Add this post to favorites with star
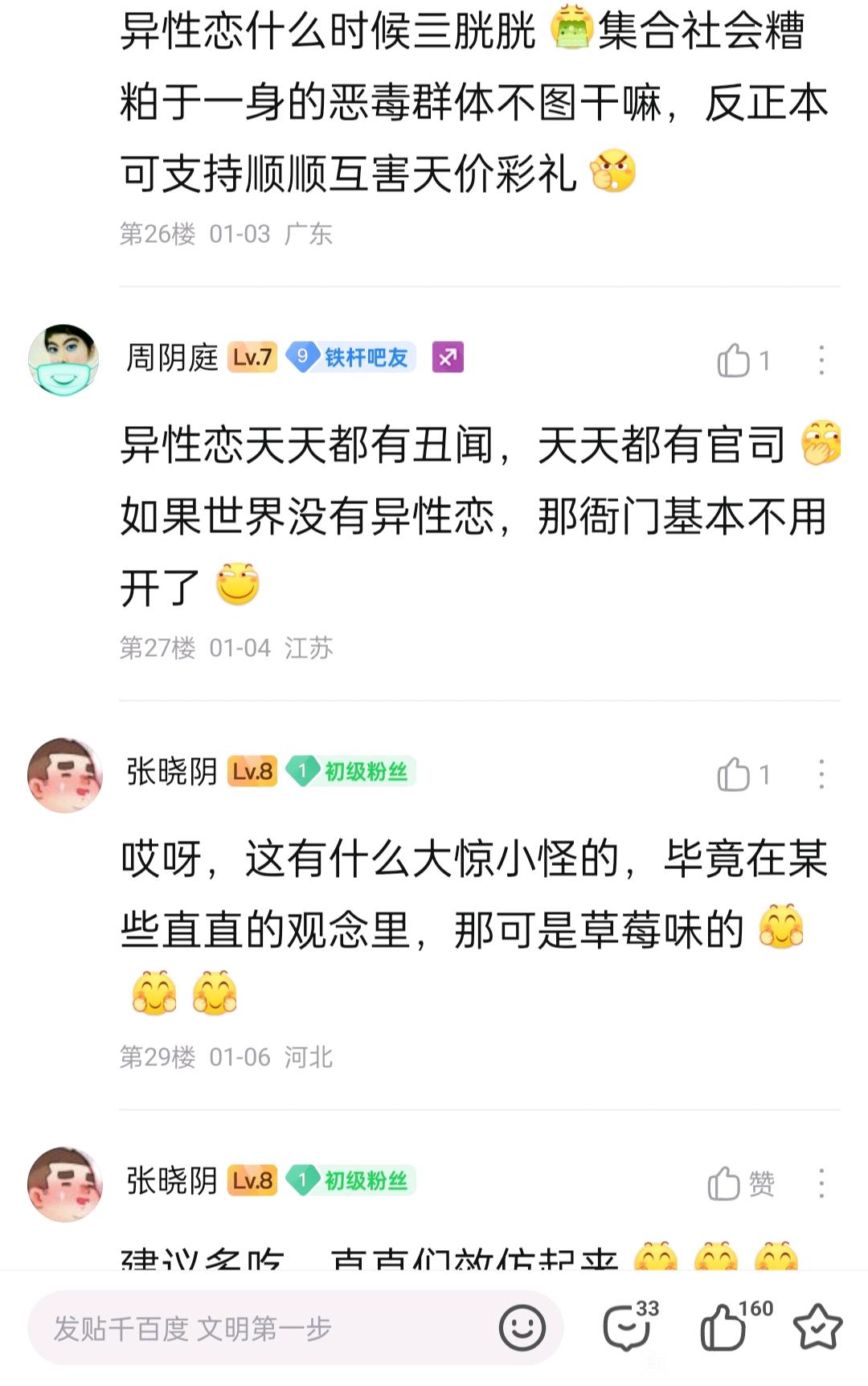This screenshot has width=868, height=1386. [x=817, y=1328]
